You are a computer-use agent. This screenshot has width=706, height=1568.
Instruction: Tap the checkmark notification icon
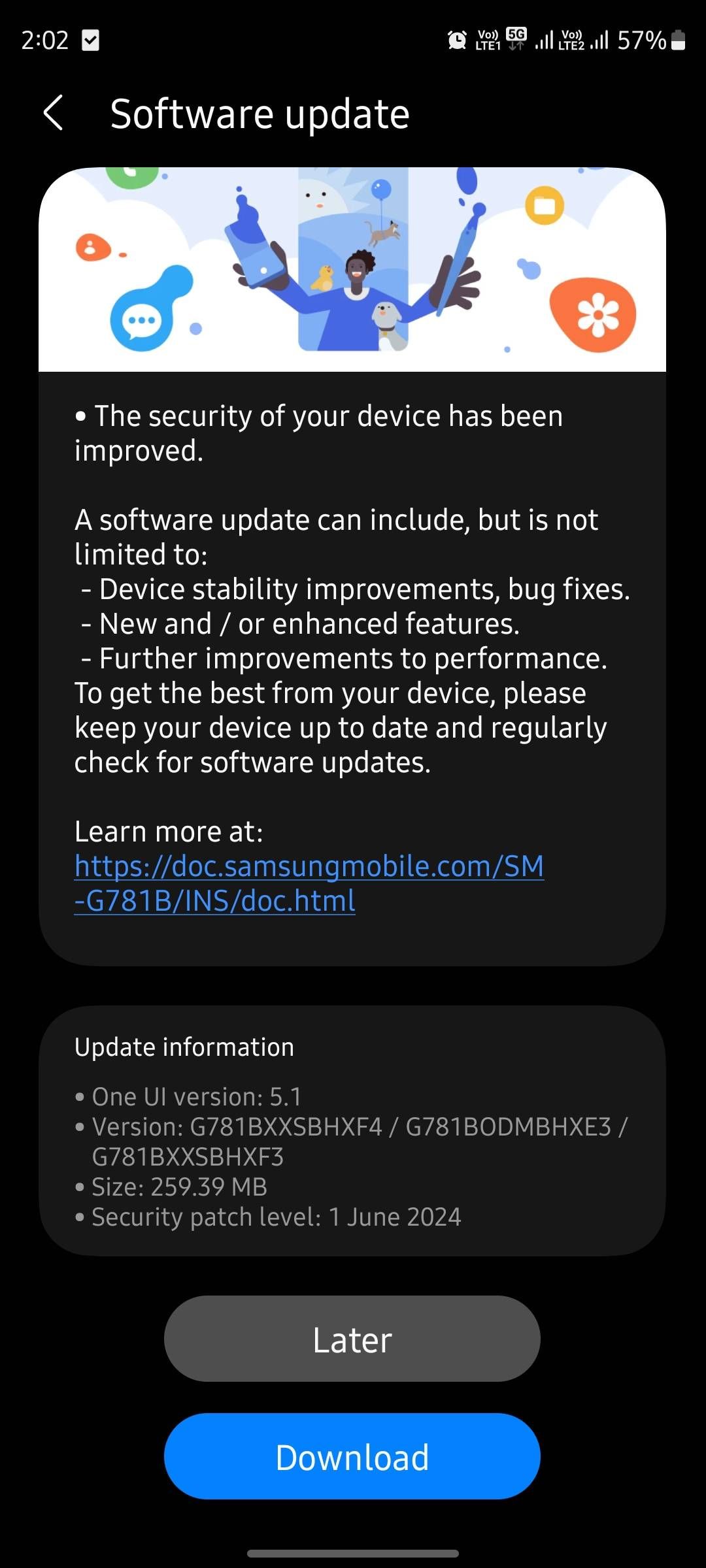92,41
